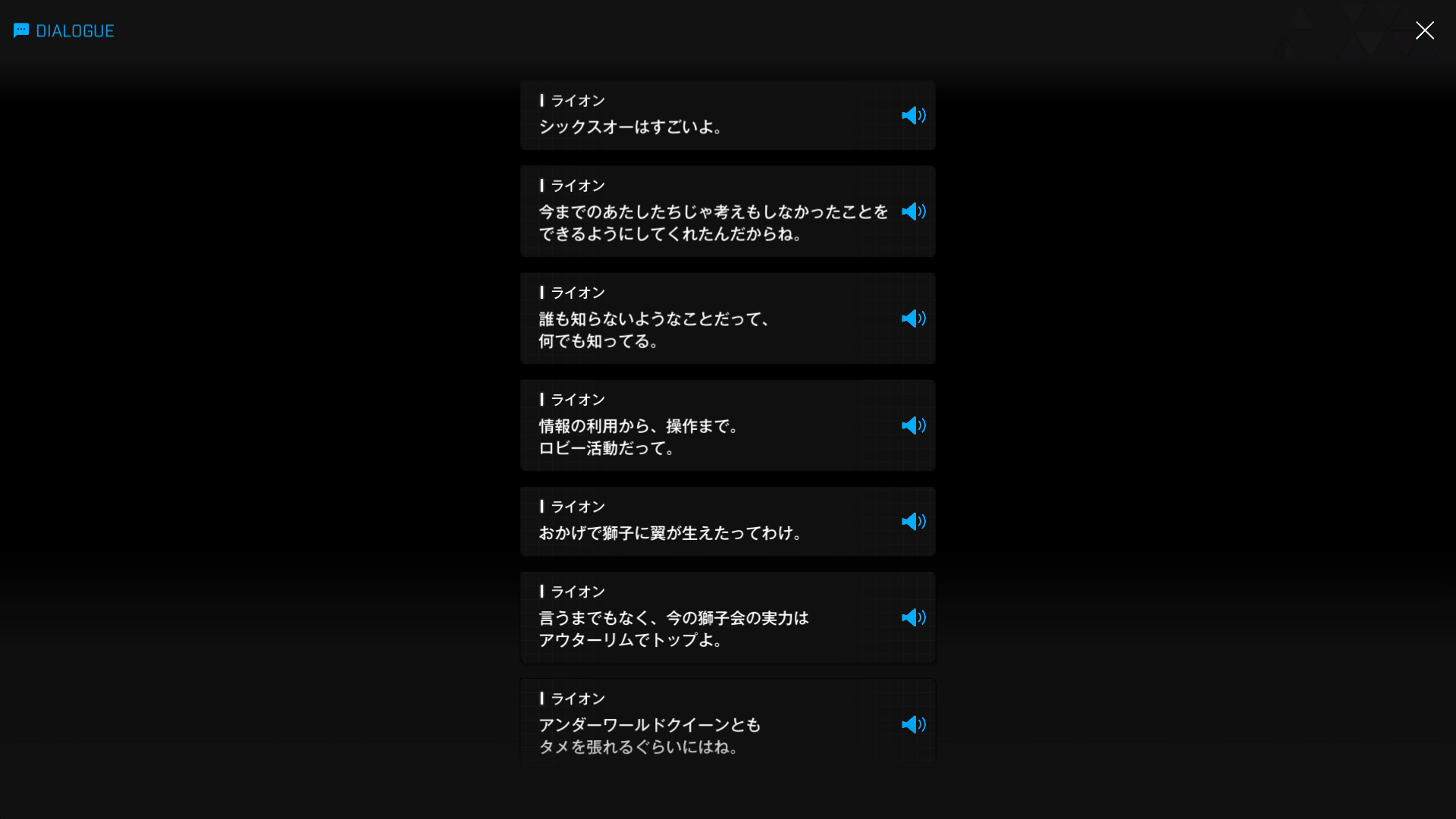Screen dimensions: 1456x819
Task: Play audio of the '今までのあたしたちじゃ' line
Action: click(913, 212)
